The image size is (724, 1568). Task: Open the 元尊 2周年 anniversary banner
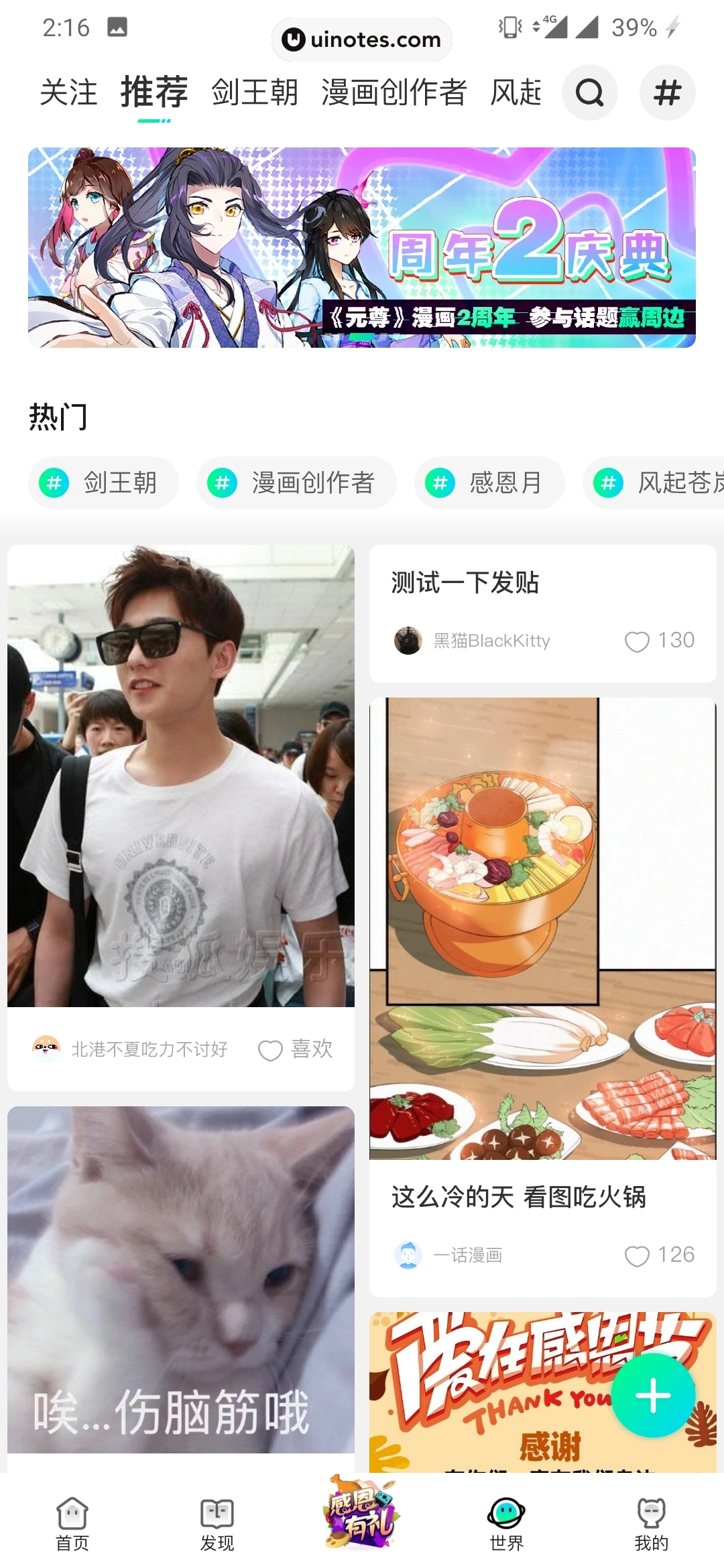tap(362, 248)
